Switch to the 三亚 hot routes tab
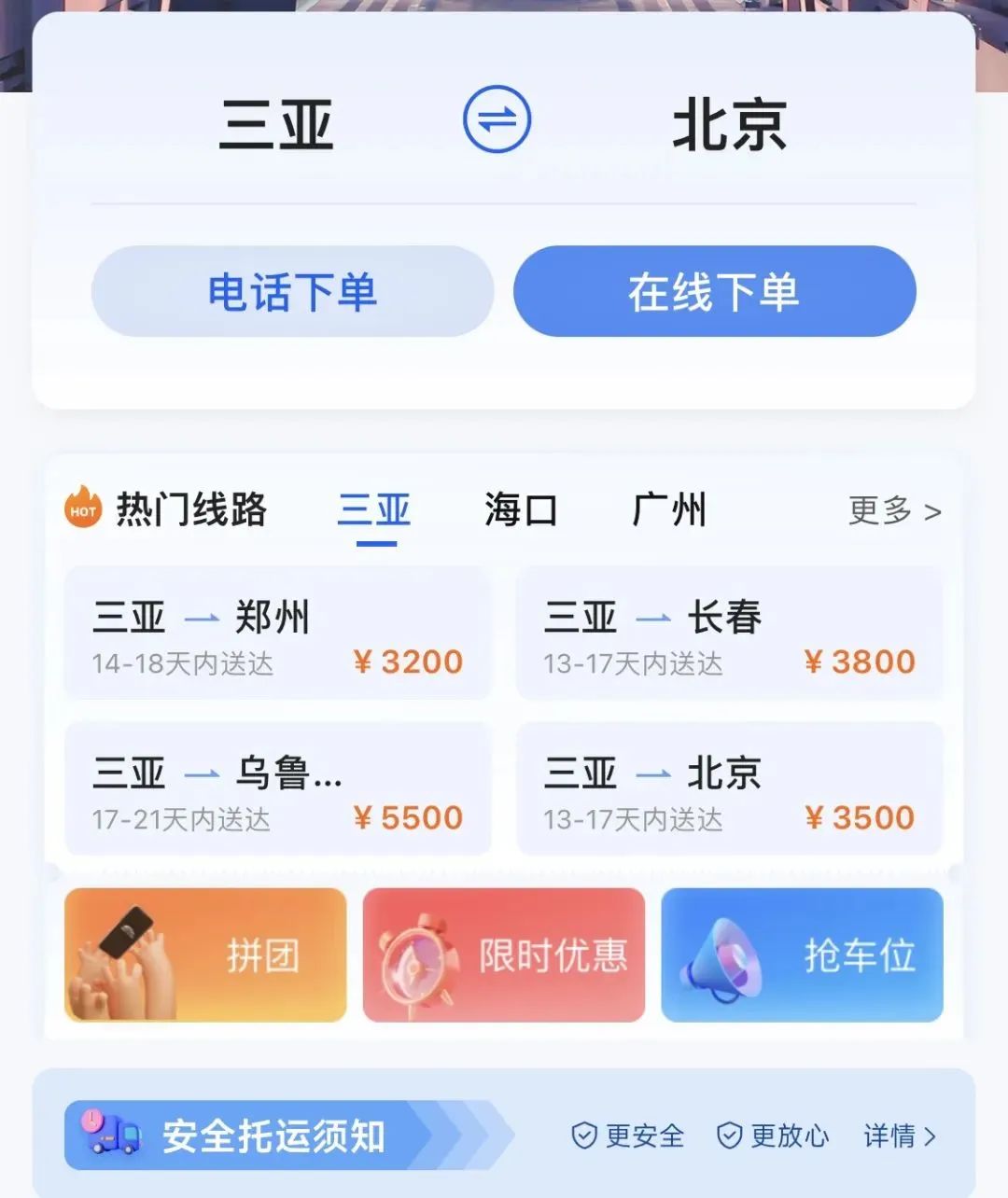The image size is (1008, 1198). 374,510
